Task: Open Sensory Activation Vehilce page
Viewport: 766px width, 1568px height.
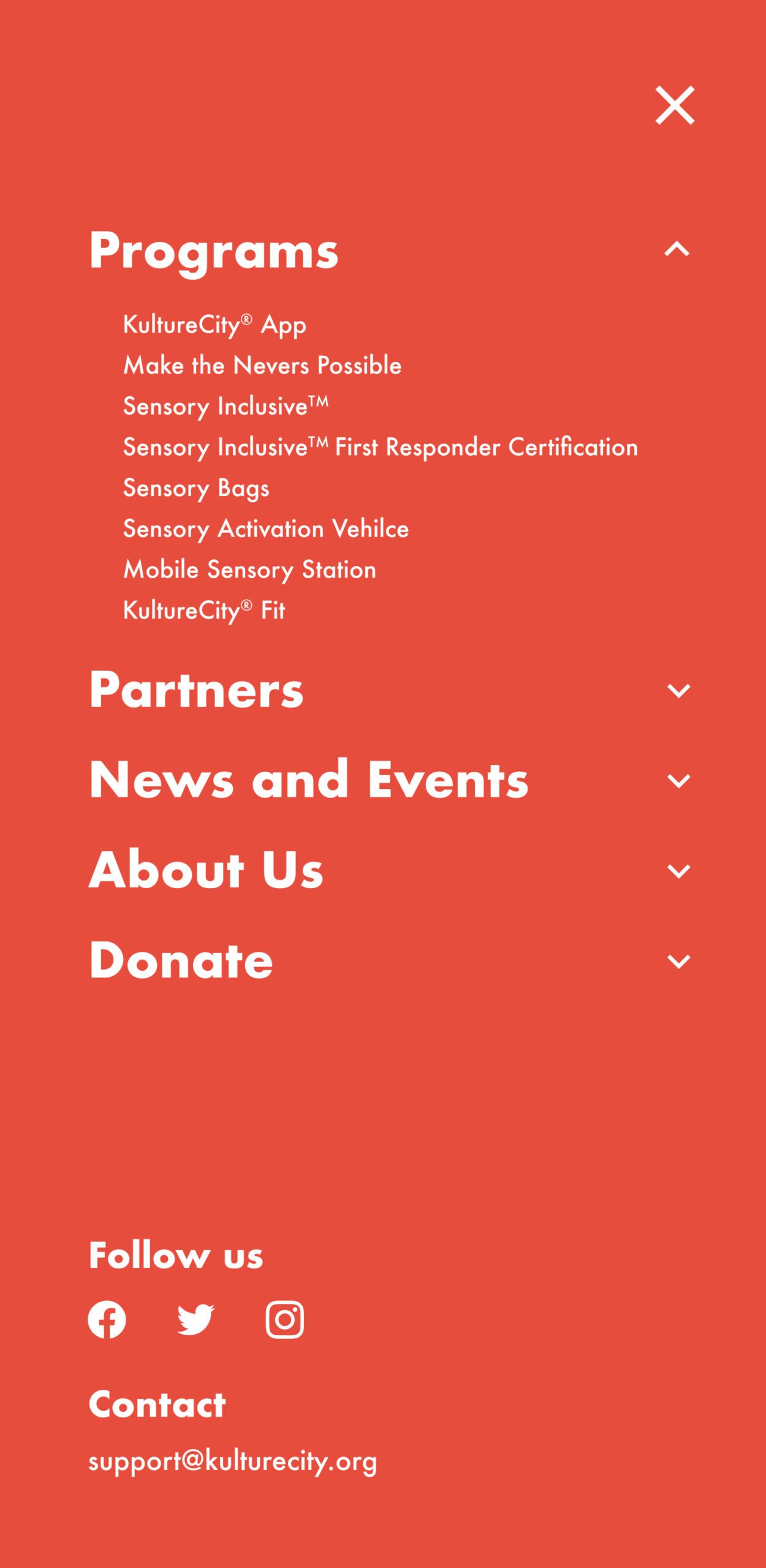Action: (x=266, y=529)
